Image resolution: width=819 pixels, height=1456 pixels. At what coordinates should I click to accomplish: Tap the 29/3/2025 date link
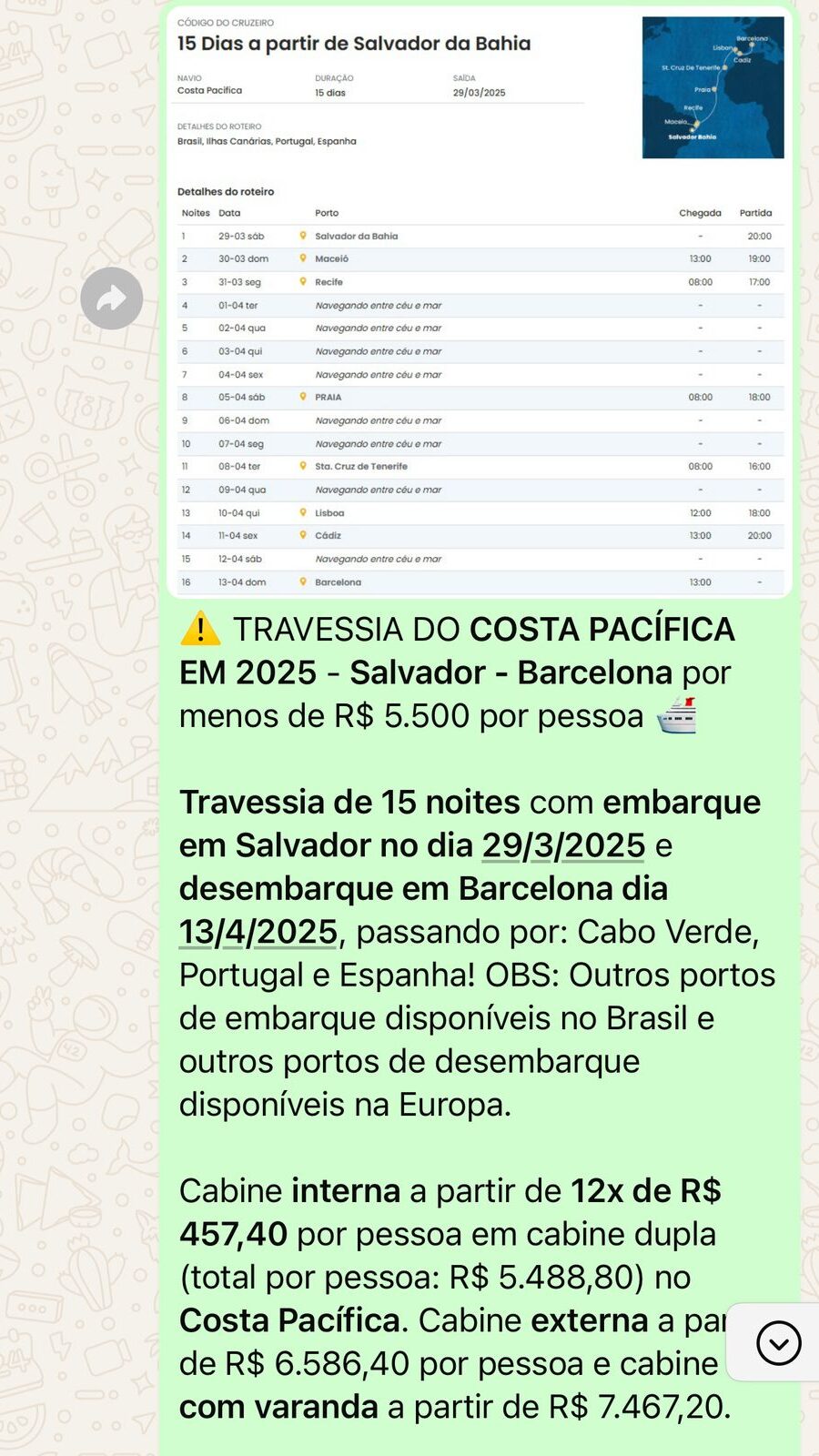[563, 845]
